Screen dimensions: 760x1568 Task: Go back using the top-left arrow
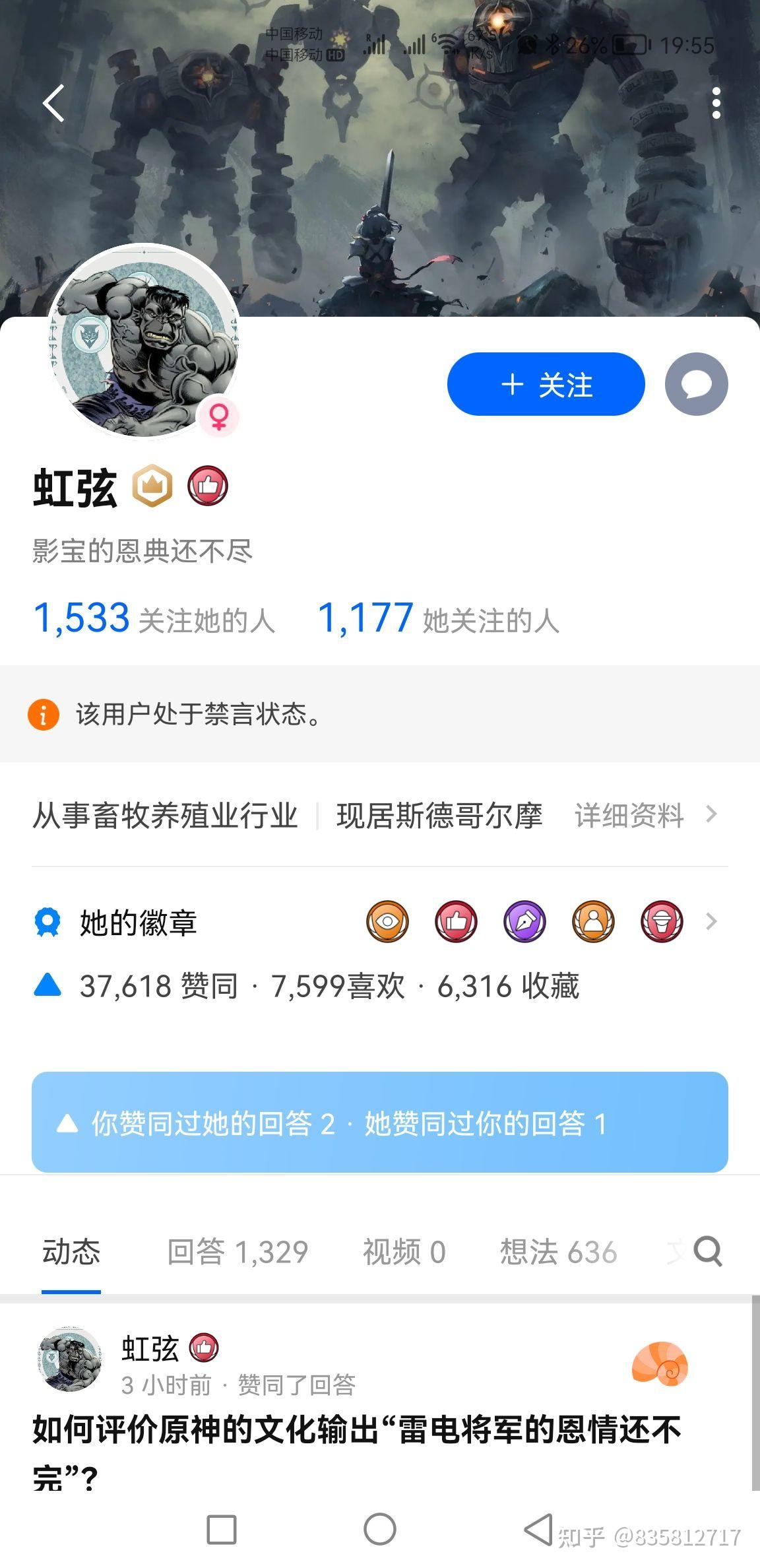pos(54,104)
